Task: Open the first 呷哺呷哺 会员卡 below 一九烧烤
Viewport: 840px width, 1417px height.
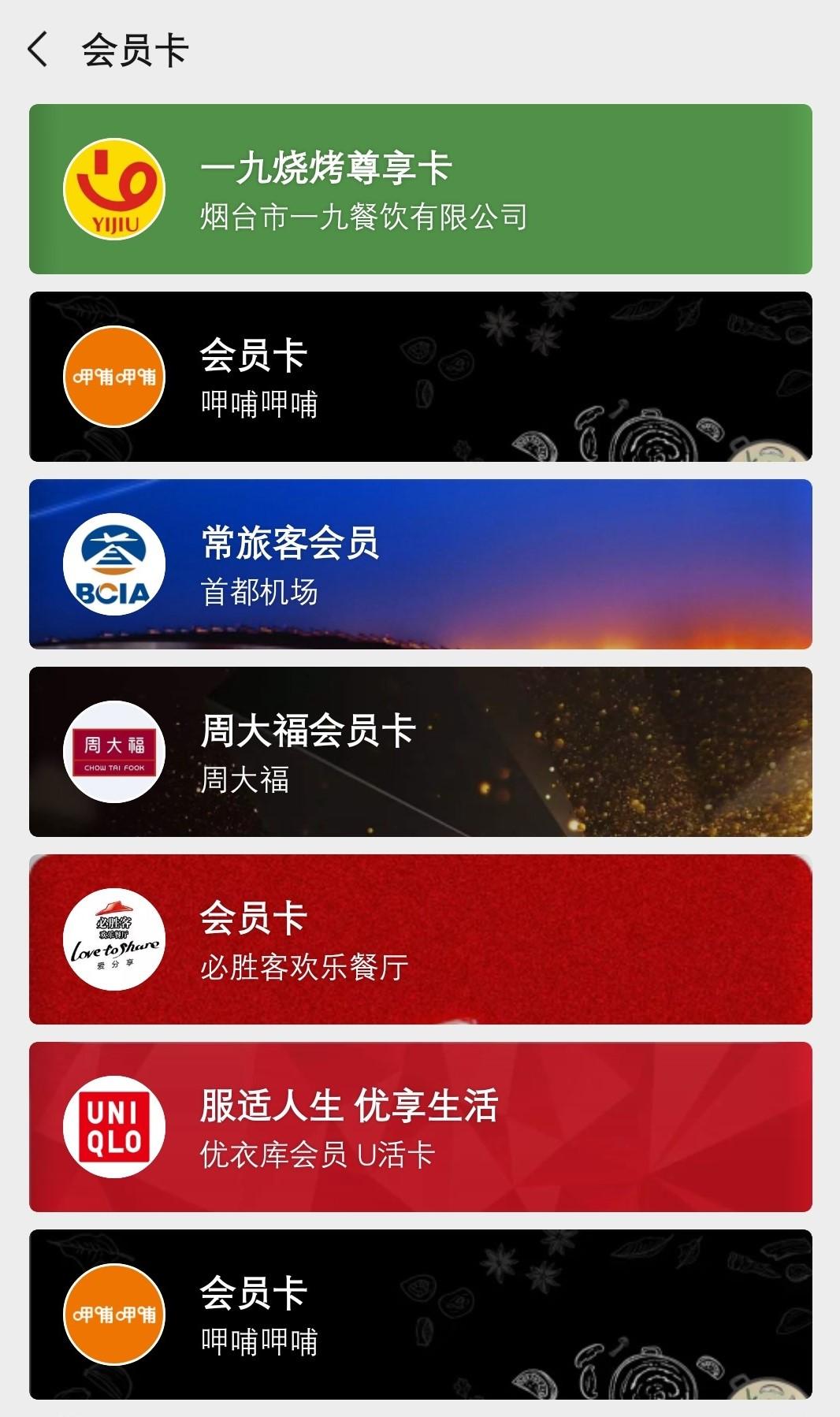Action: coord(420,377)
